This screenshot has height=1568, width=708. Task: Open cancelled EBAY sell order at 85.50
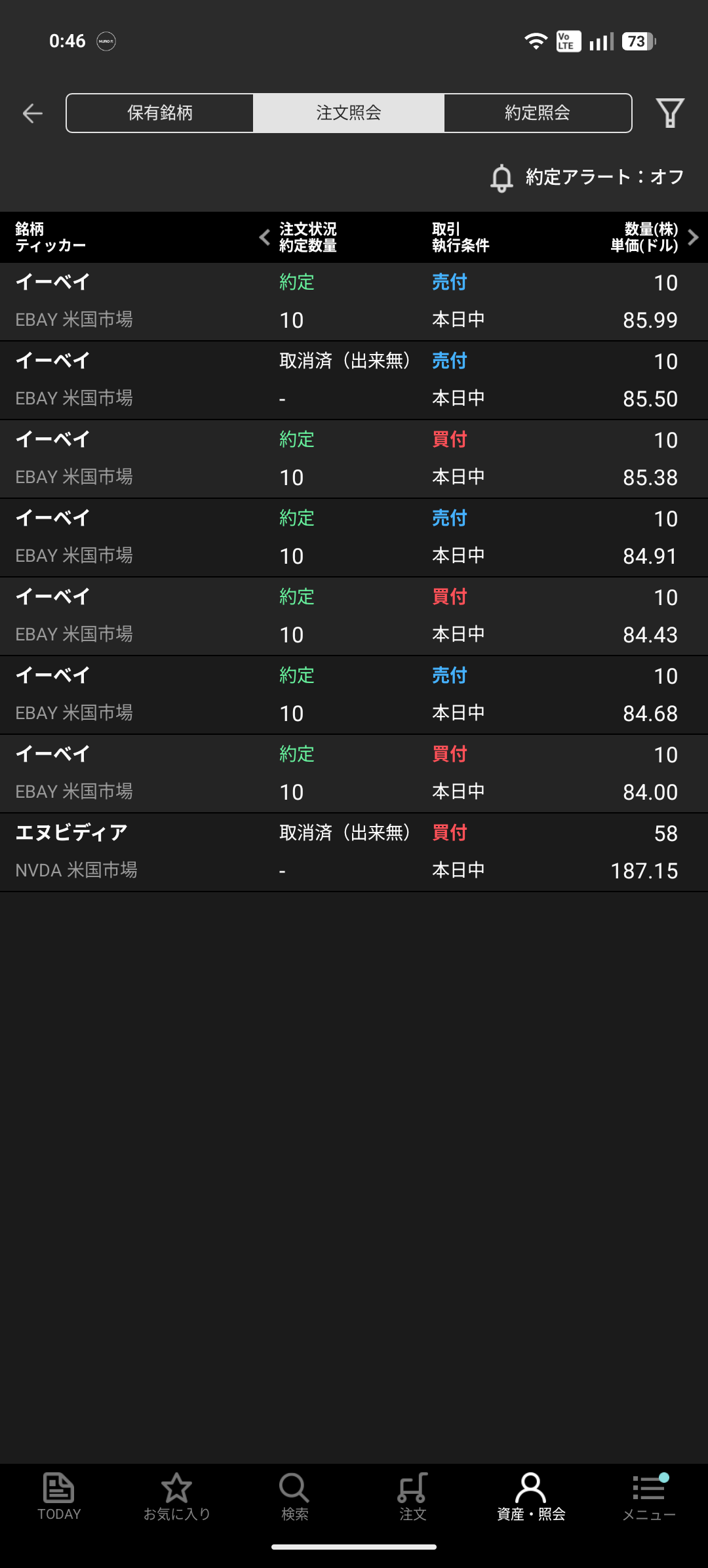[354, 380]
